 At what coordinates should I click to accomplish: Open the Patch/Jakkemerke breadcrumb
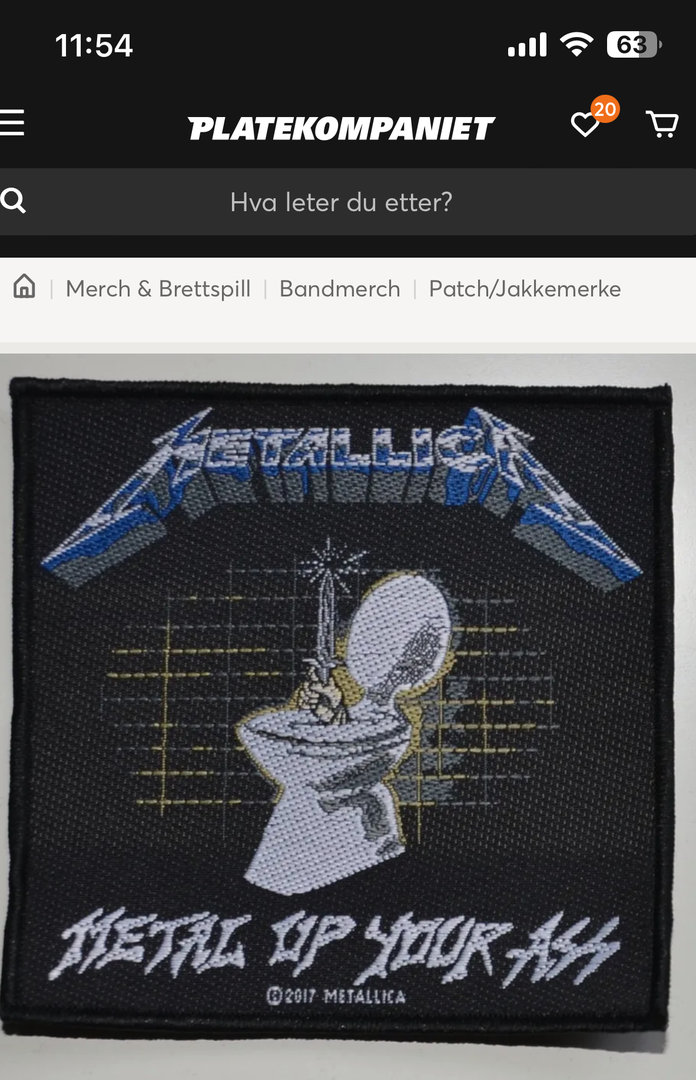pyautogui.click(x=524, y=289)
